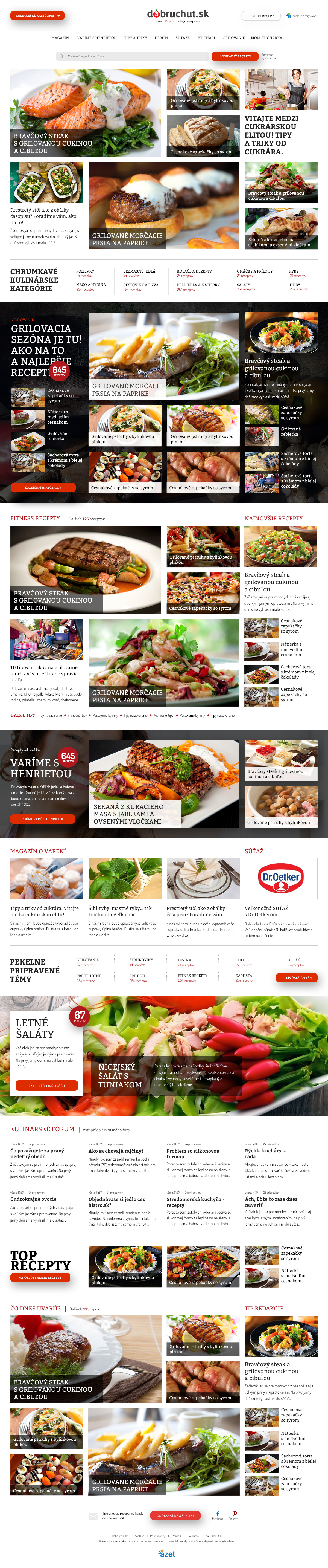Tap the Ďalších 645 receptov button
The image size is (328, 1568).
pos(43,488)
